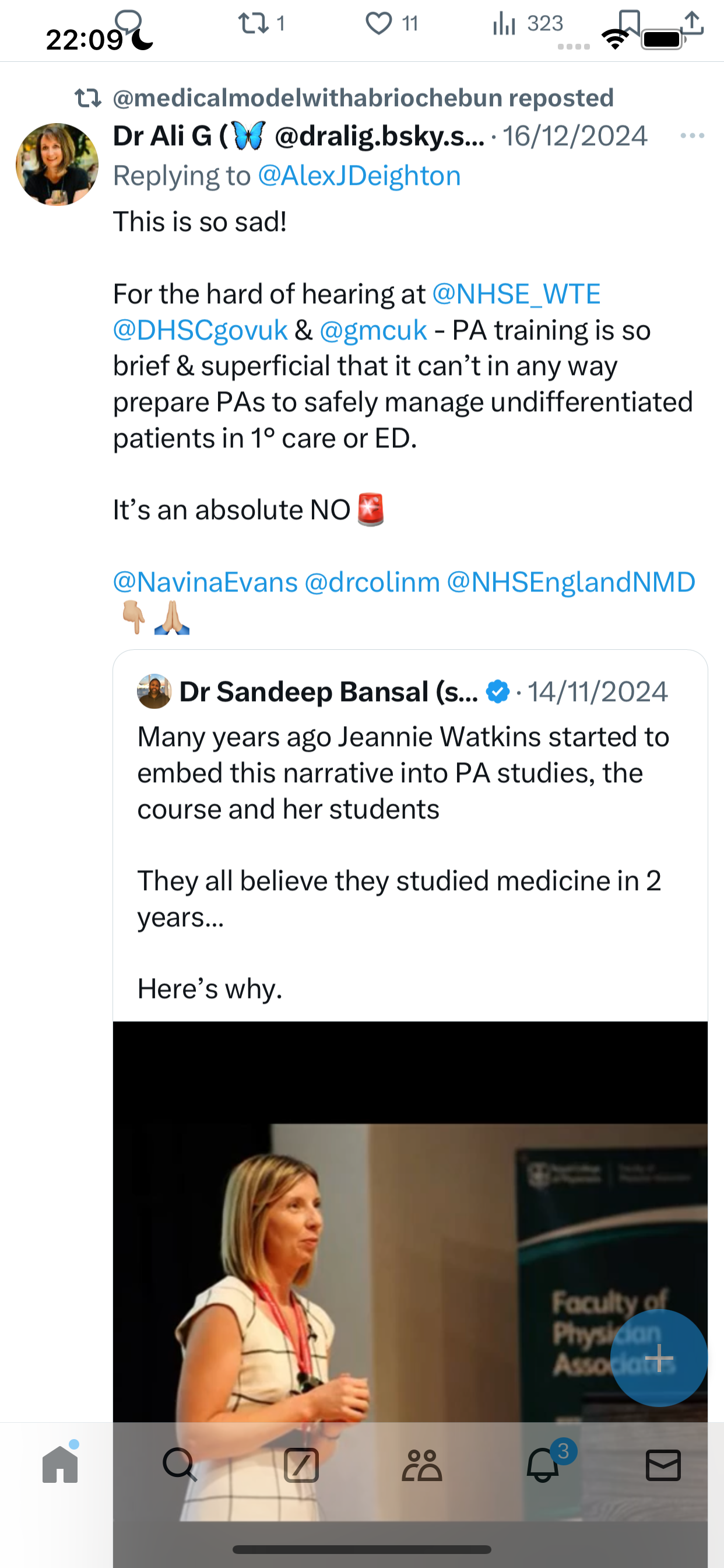Open the @DHSCgovuk mention
The width and height of the screenshot is (724, 1568).
tap(200, 331)
